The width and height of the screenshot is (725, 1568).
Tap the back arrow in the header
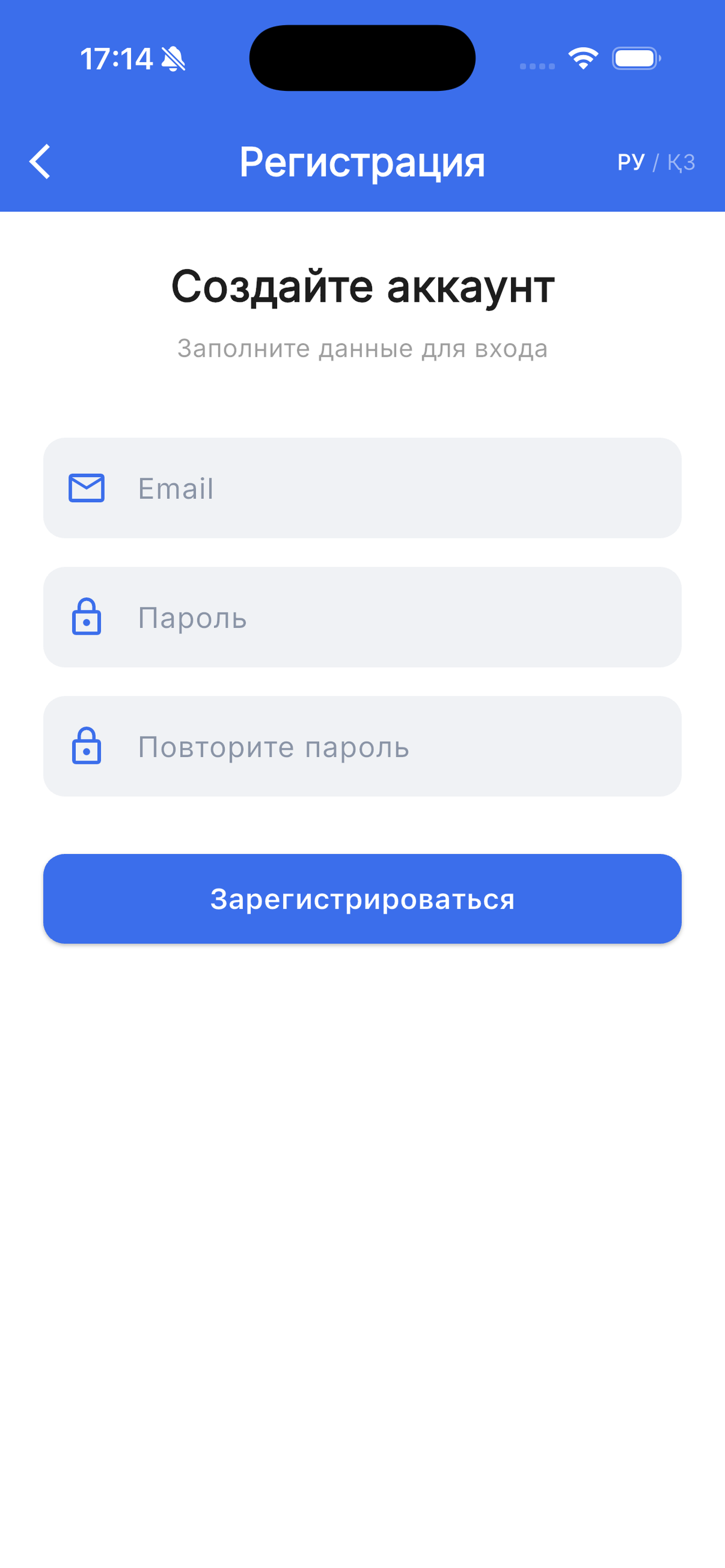coord(40,161)
